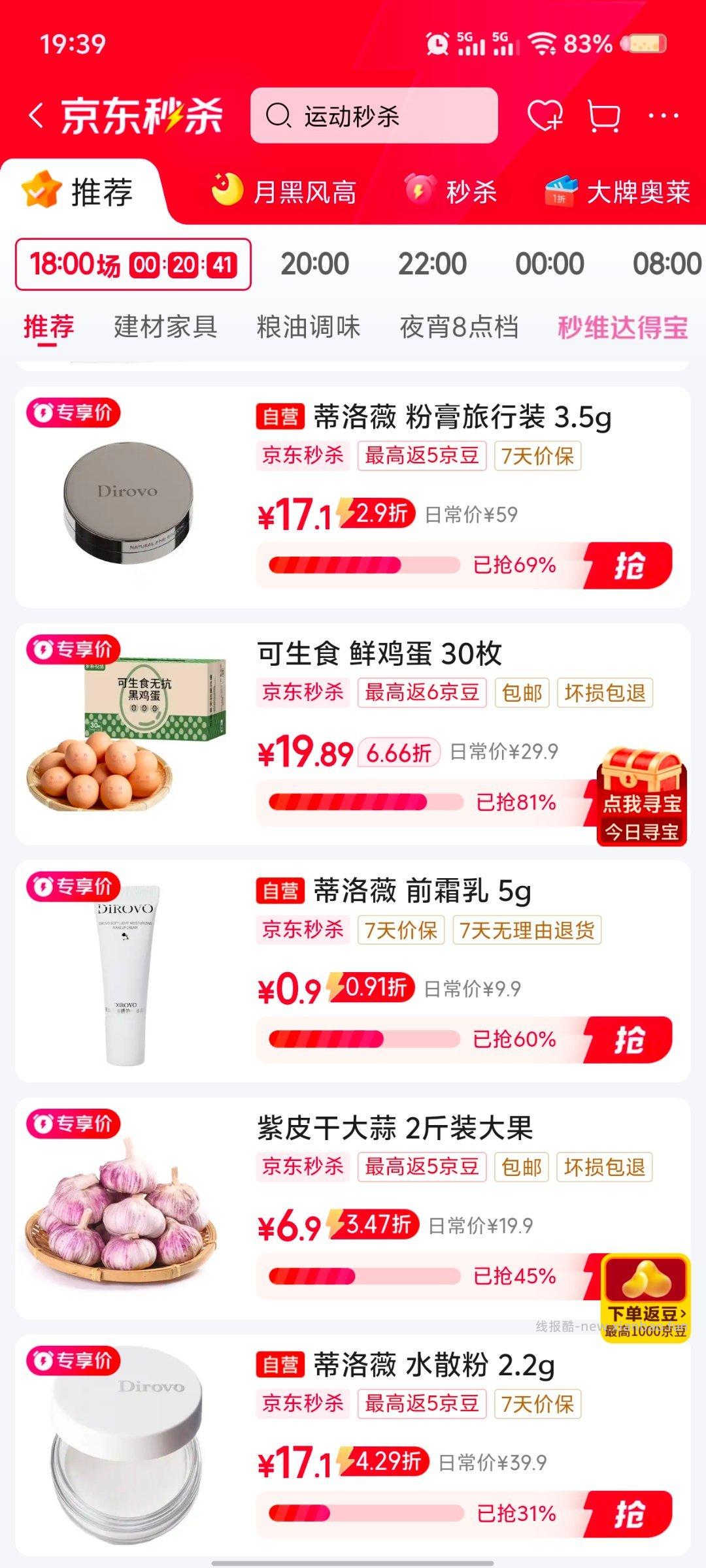Open the three-dot overflow menu
Viewport: 706px width, 1568px height.
663,116
